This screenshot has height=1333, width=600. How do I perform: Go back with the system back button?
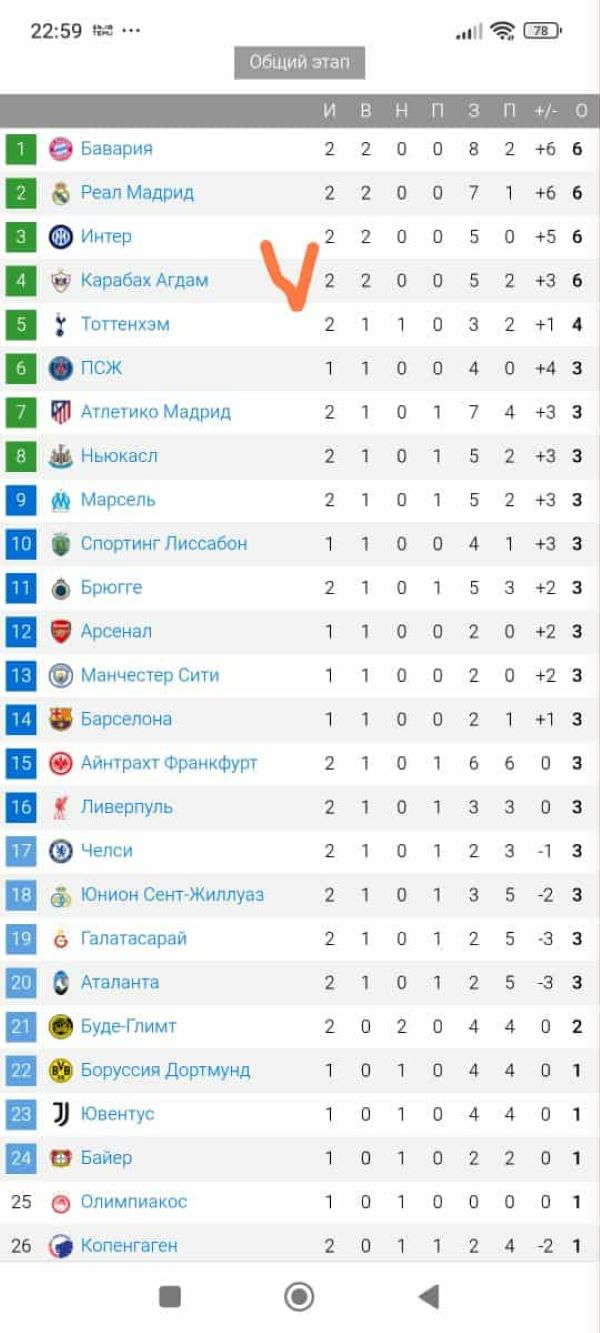click(429, 1297)
